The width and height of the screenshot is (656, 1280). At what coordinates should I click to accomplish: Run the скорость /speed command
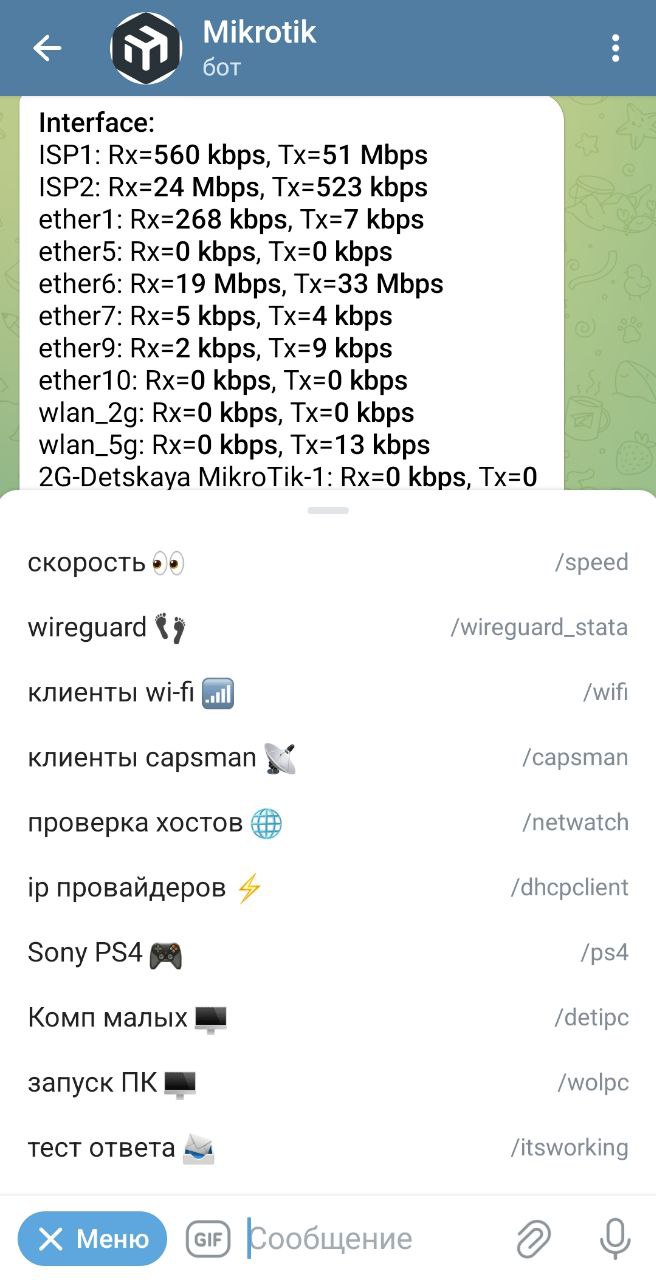point(328,562)
